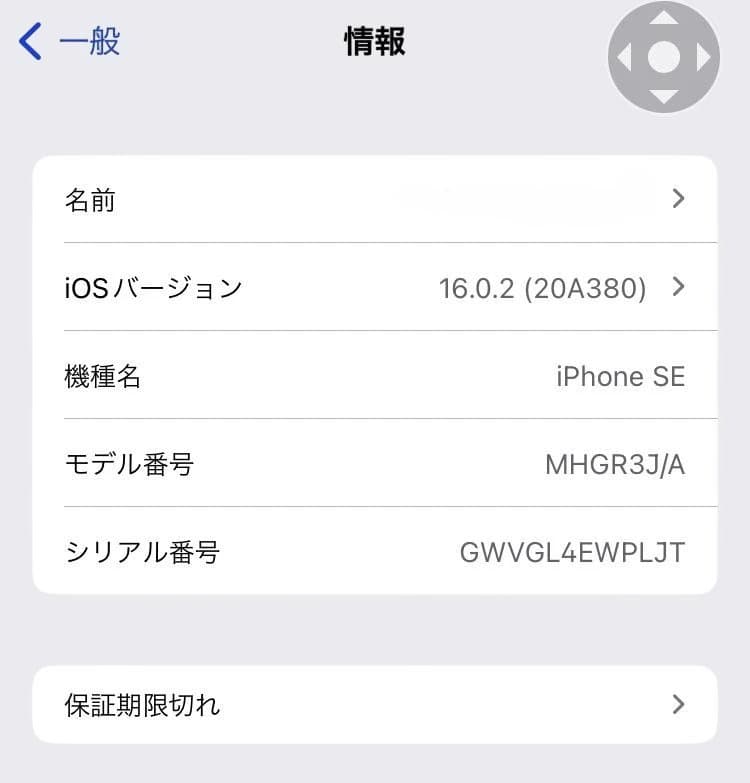Tap the 情報 title at the top
The height and width of the screenshot is (783, 750).
pos(375,42)
